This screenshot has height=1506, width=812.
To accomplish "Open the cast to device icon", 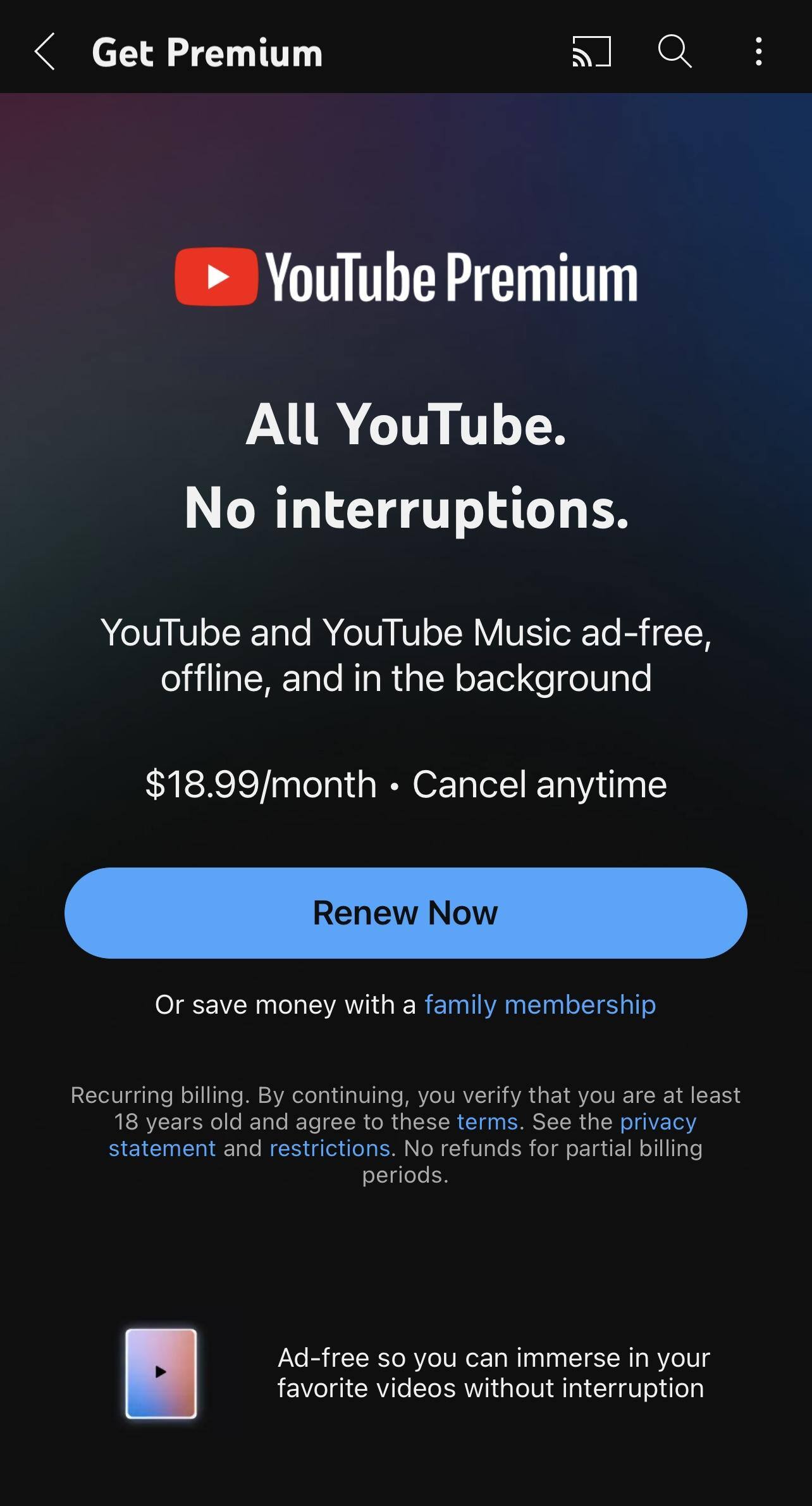I will pyautogui.click(x=591, y=51).
